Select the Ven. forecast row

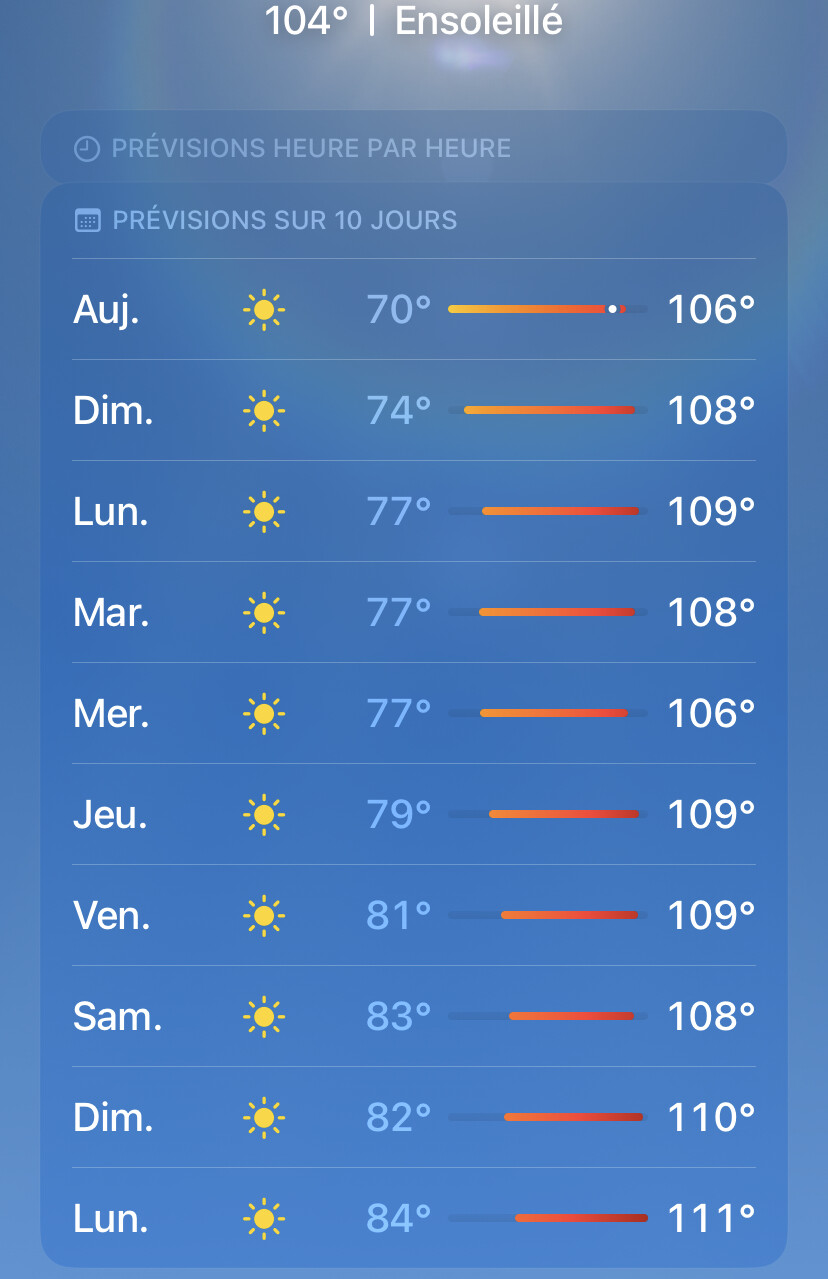(x=413, y=915)
